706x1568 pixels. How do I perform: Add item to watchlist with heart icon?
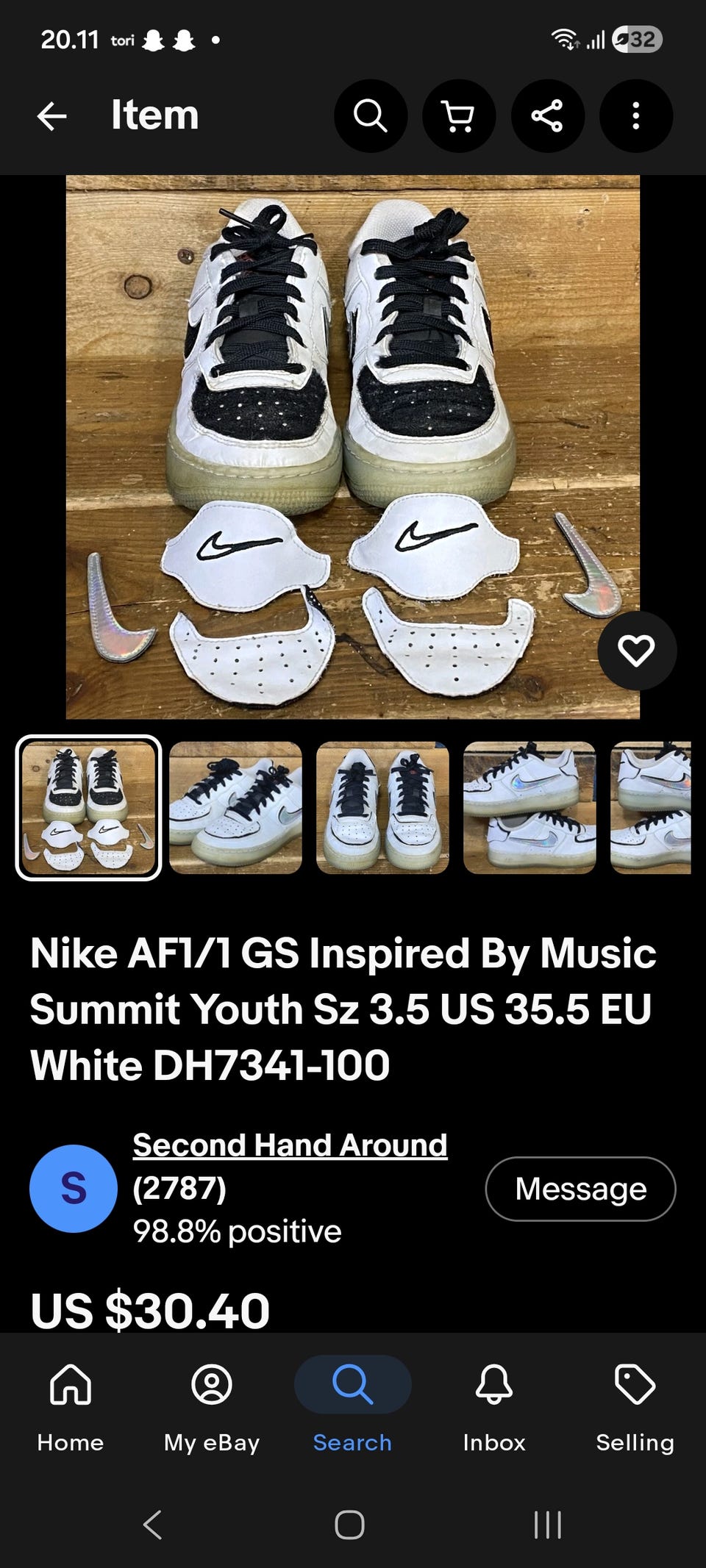click(636, 651)
